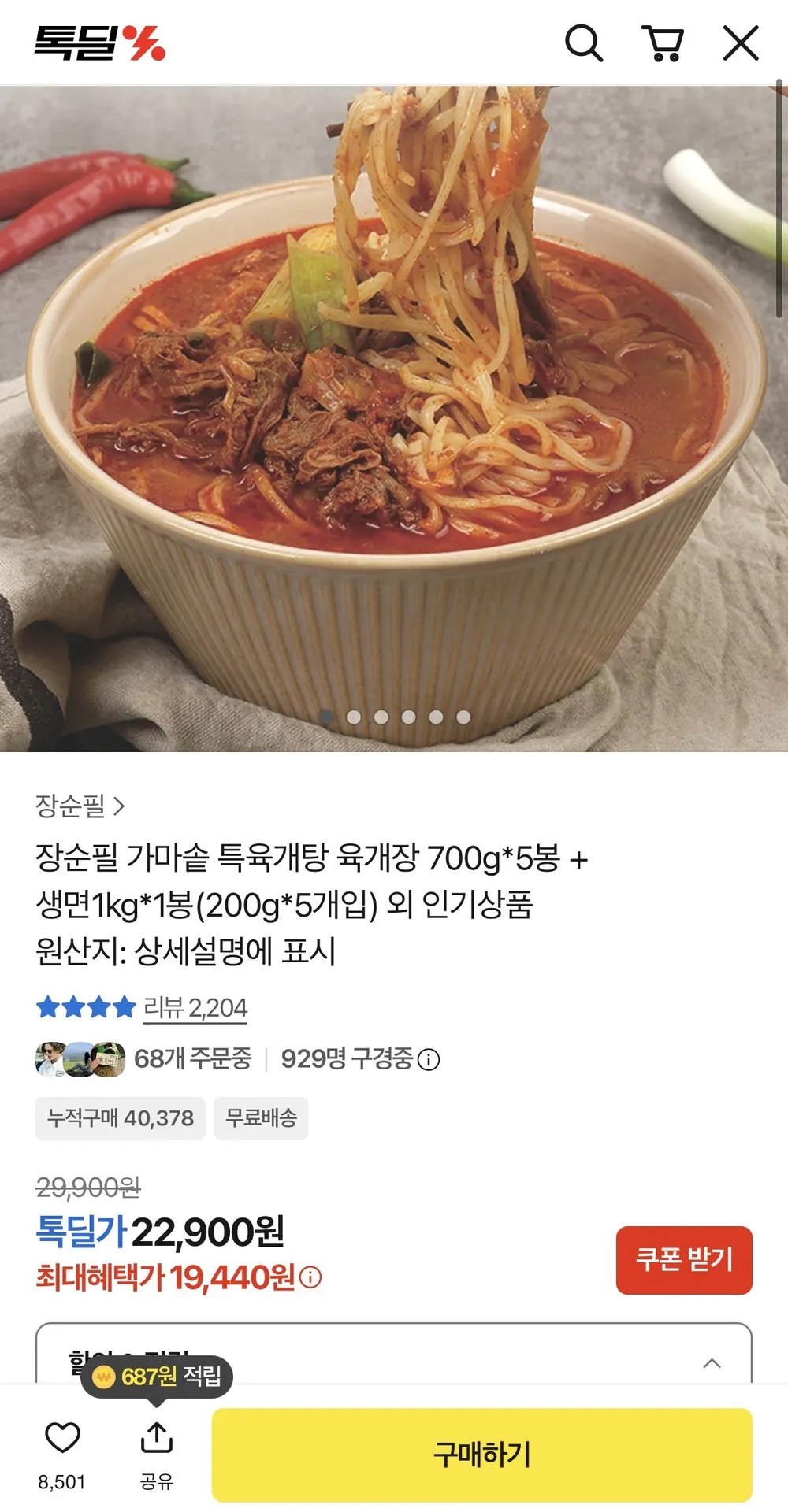
Task: View the product image full screen
Action: point(394,418)
